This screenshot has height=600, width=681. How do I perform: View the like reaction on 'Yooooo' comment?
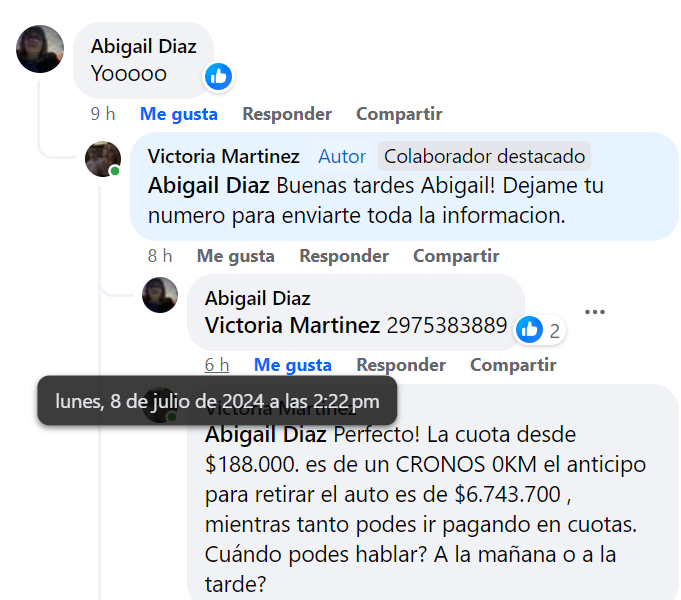[218, 75]
